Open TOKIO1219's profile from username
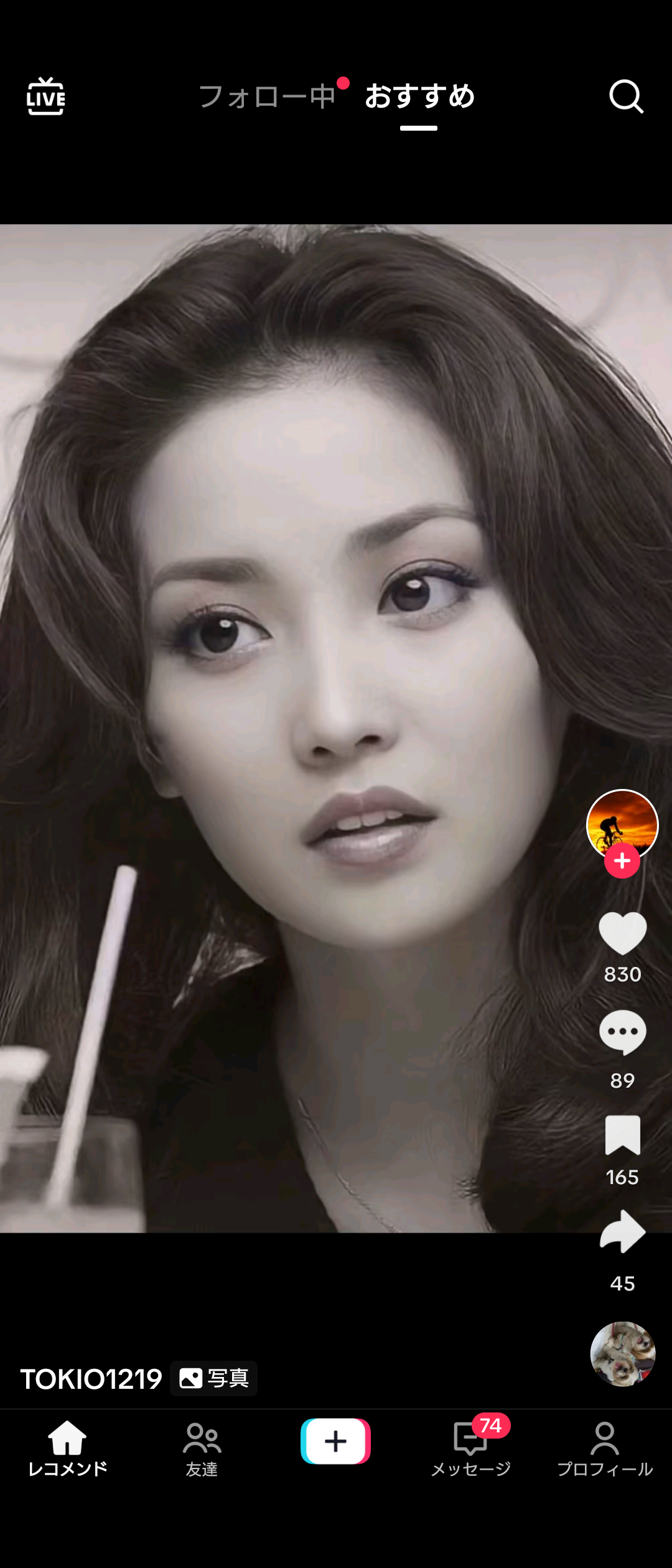Viewport: 672px width, 1568px height. tap(91, 1379)
